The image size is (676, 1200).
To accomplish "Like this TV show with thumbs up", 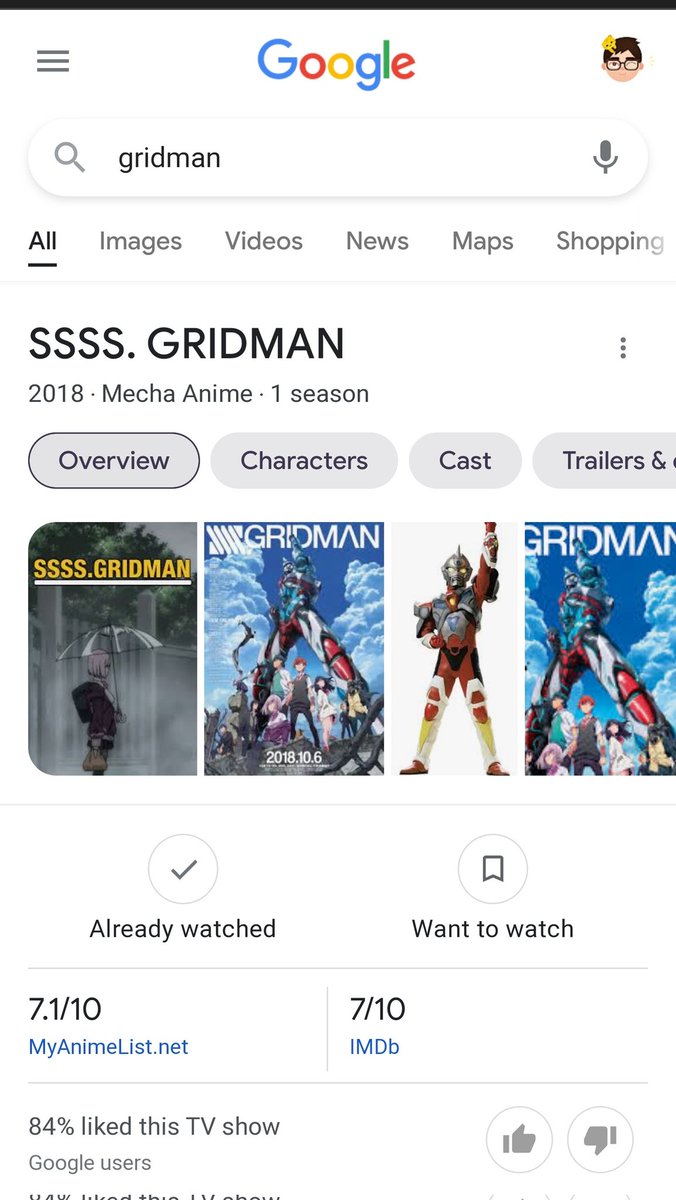I will click(519, 1140).
